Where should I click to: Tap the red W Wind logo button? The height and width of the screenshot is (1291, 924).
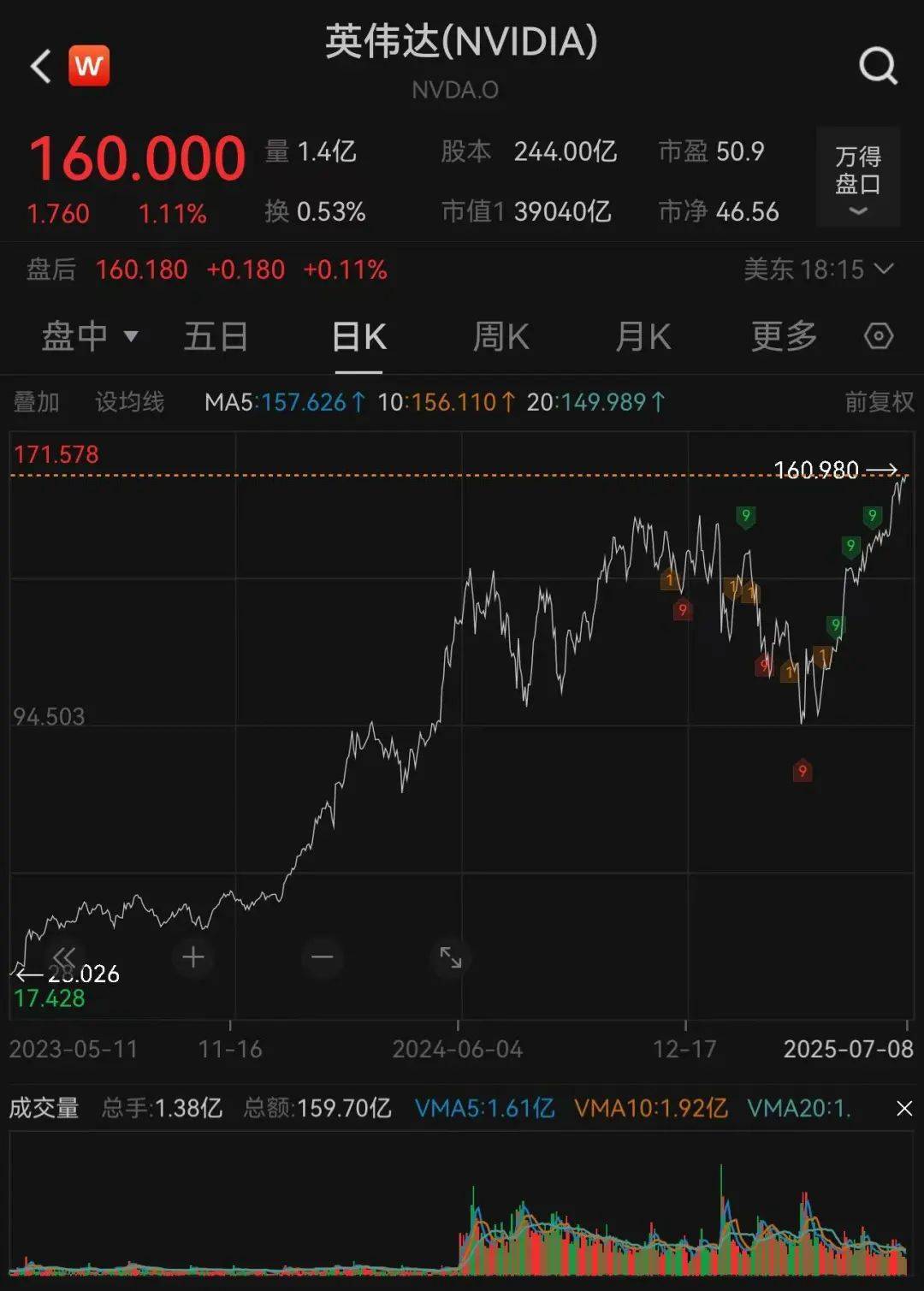coord(89,66)
